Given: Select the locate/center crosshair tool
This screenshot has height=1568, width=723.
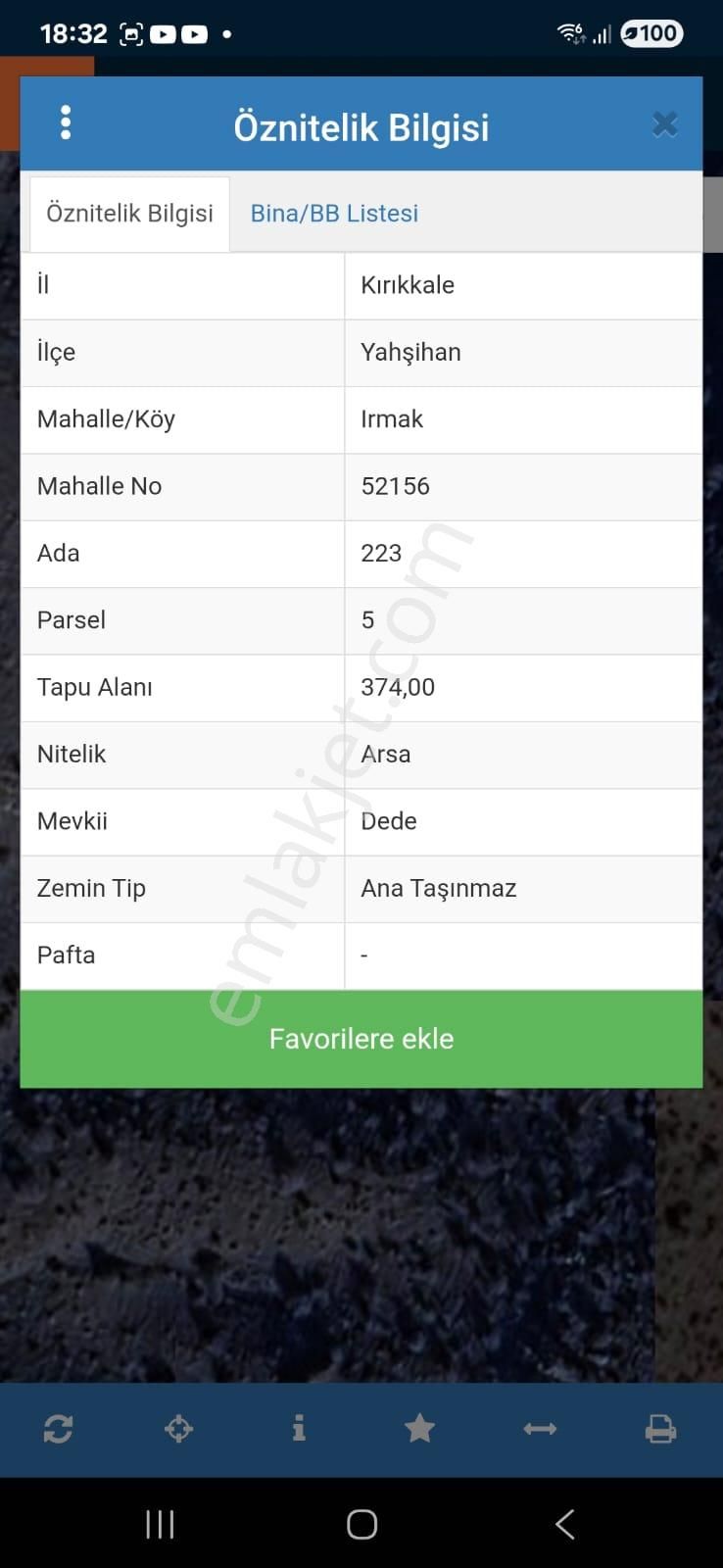Looking at the screenshot, I should click(x=178, y=1430).
